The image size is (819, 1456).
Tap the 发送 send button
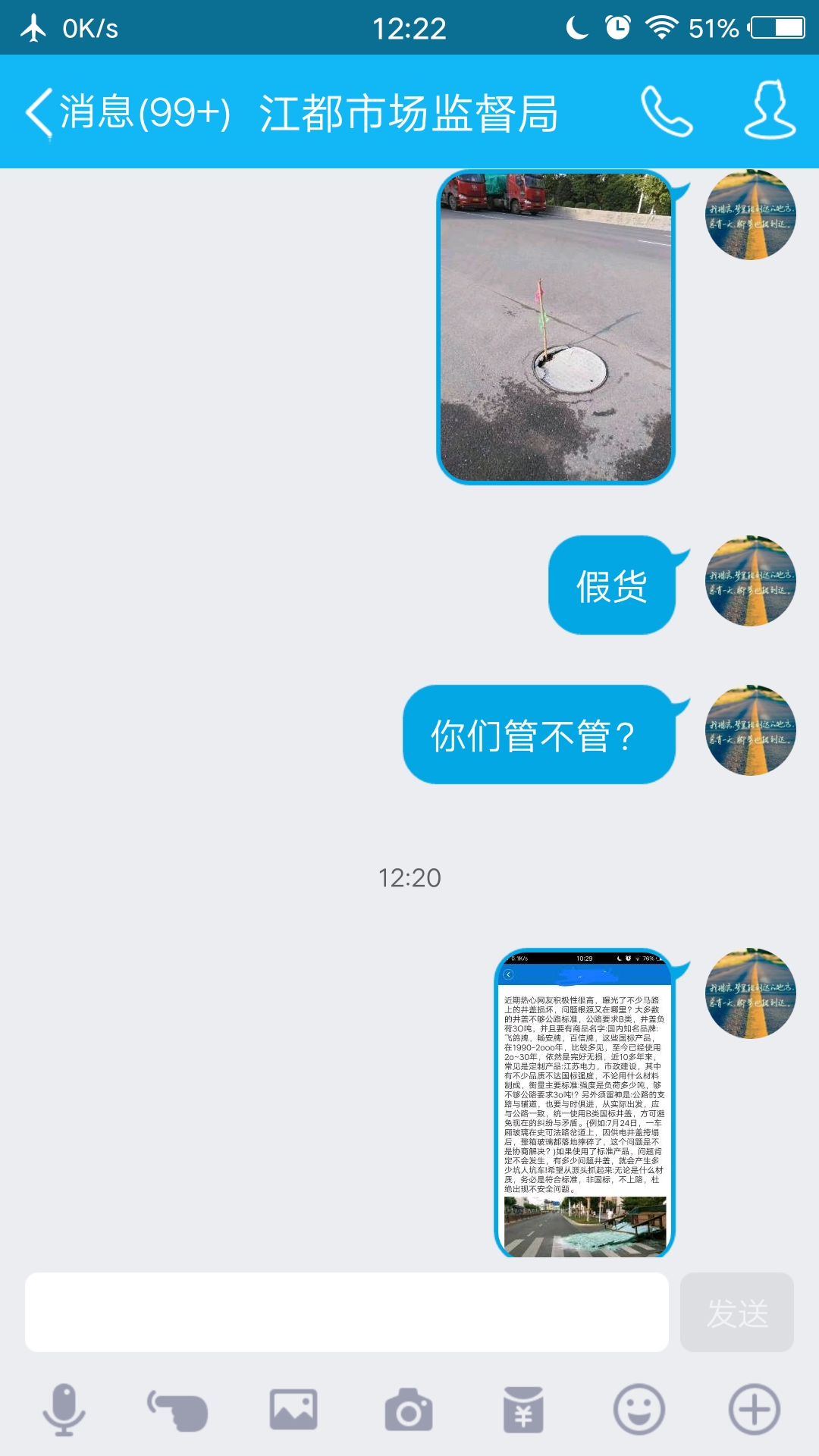point(737,1312)
